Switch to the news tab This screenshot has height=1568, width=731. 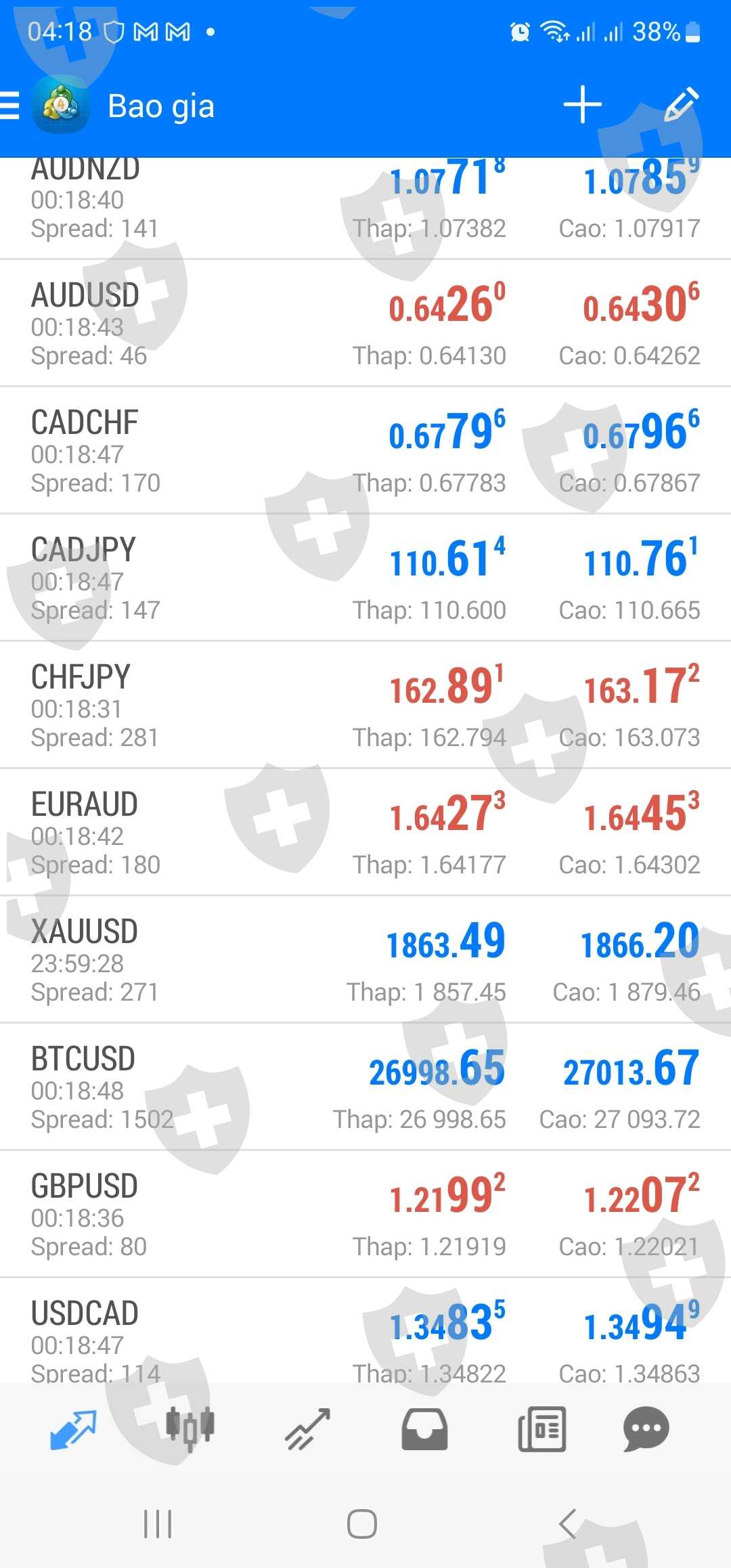pos(541,1429)
